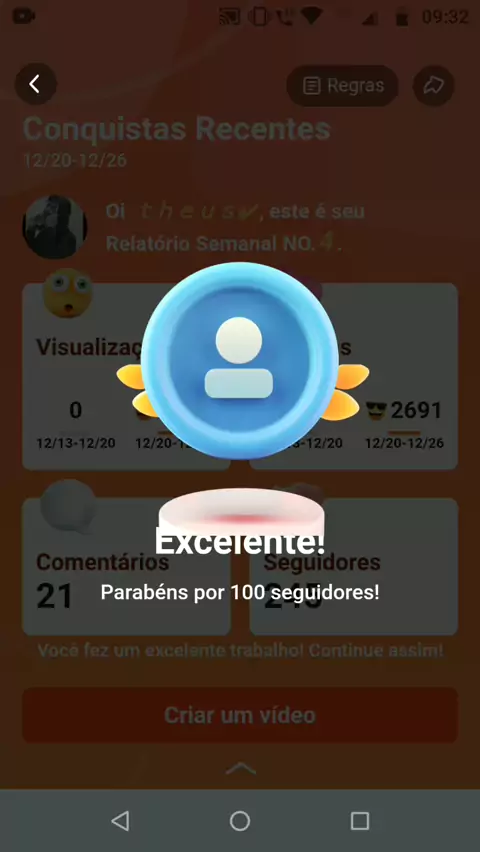Open the Regras button
The height and width of the screenshot is (852, 480).
pyautogui.click(x=342, y=86)
